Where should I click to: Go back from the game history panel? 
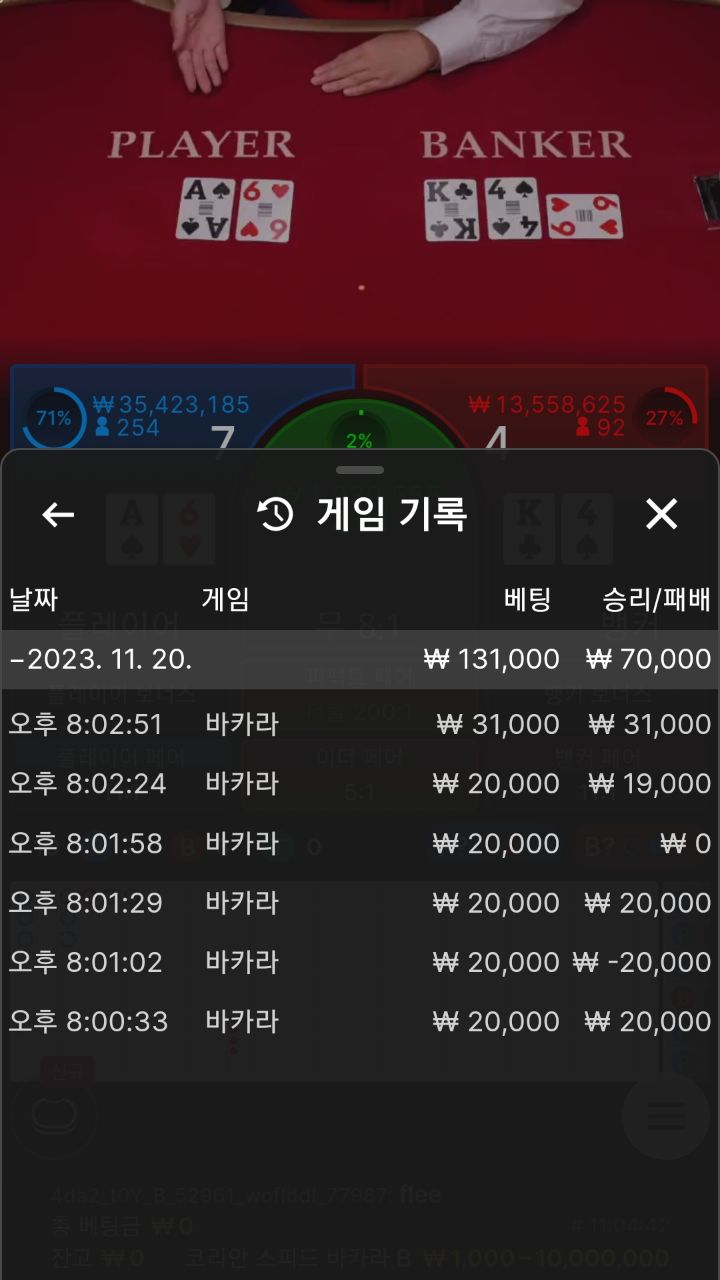pyautogui.click(x=58, y=515)
